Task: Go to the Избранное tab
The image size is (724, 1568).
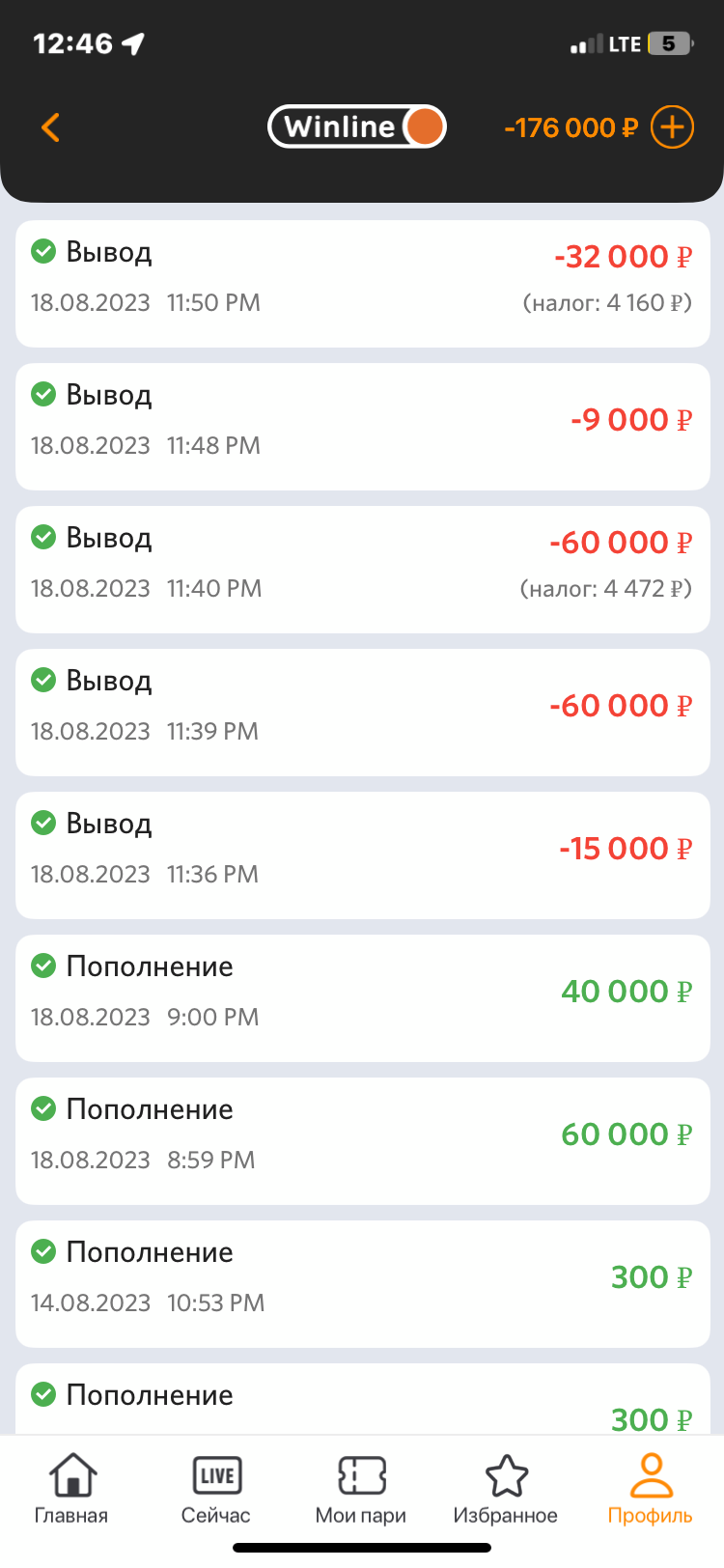Action: click(506, 1490)
